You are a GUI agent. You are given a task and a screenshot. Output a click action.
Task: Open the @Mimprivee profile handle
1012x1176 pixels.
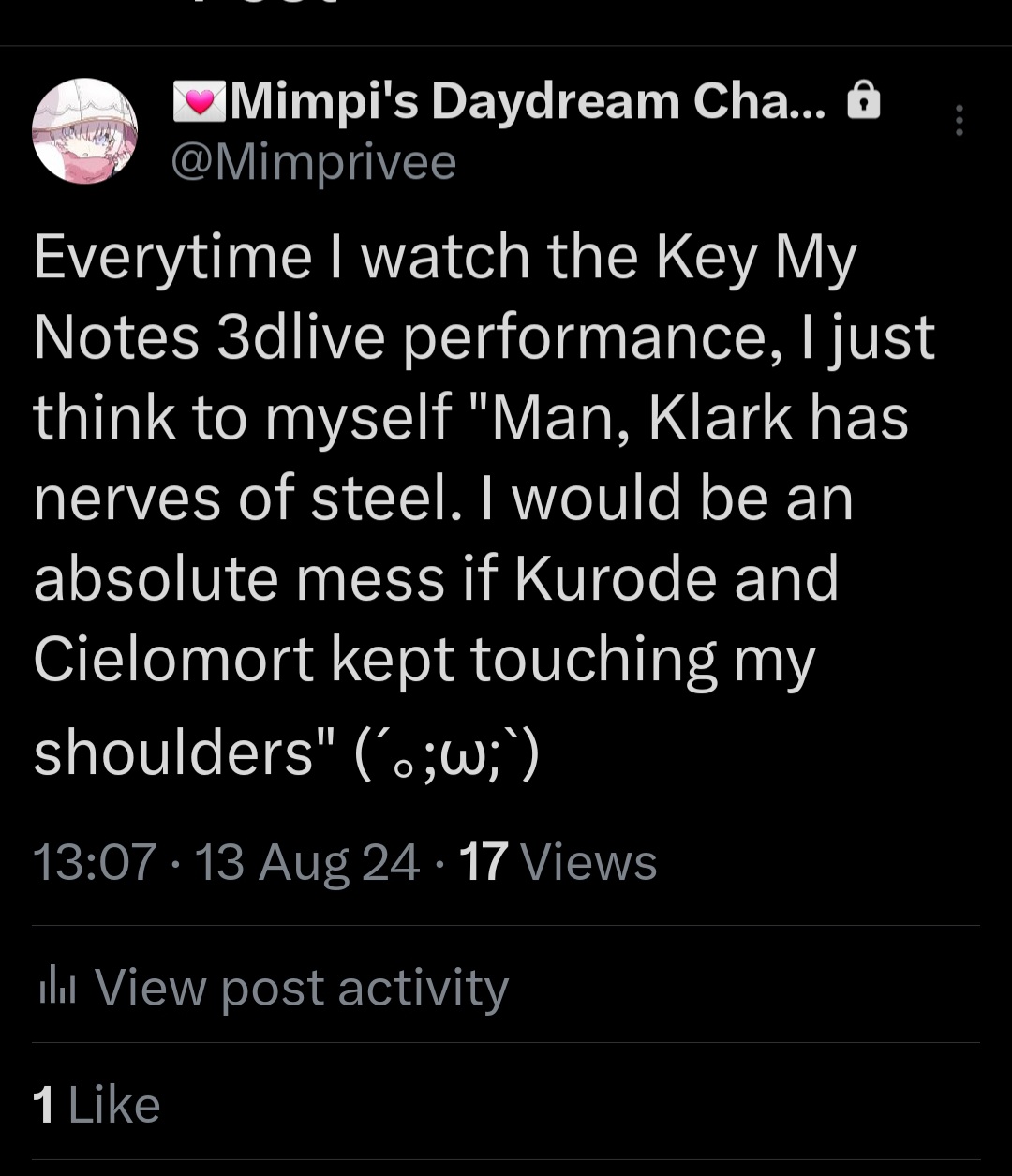(x=313, y=163)
